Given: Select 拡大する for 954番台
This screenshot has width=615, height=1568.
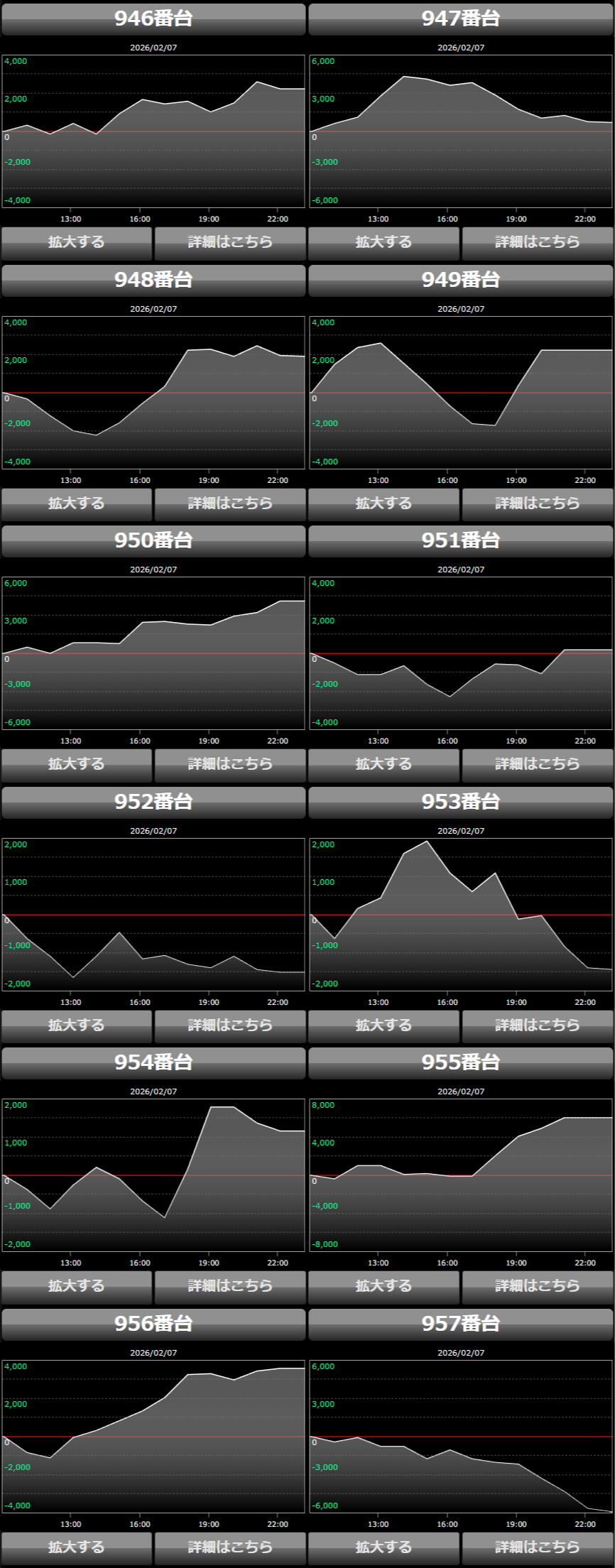Looking at the screenshot, I should click(x=77, y=1286).
